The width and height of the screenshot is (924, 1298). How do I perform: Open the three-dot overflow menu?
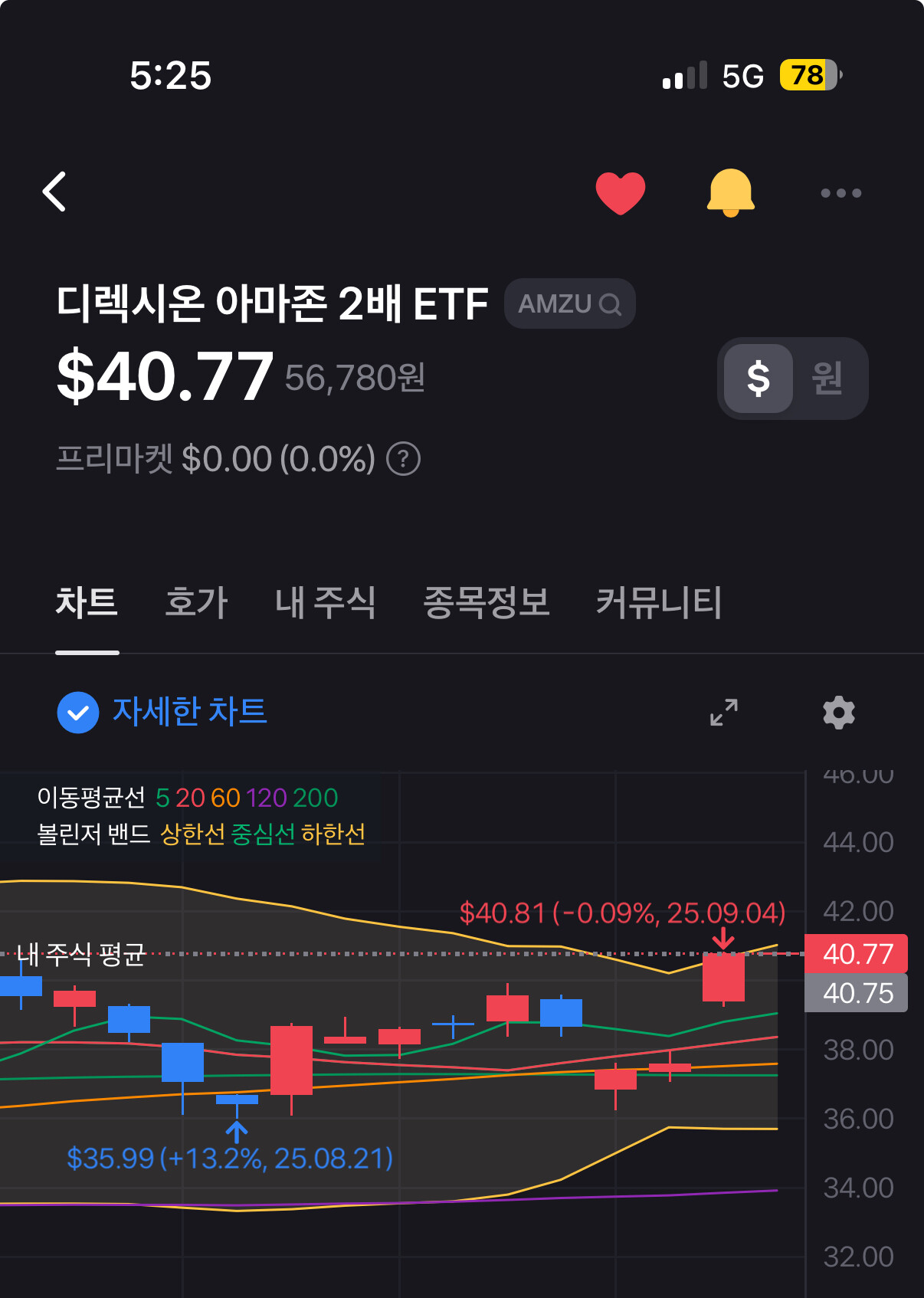point(840,193)
